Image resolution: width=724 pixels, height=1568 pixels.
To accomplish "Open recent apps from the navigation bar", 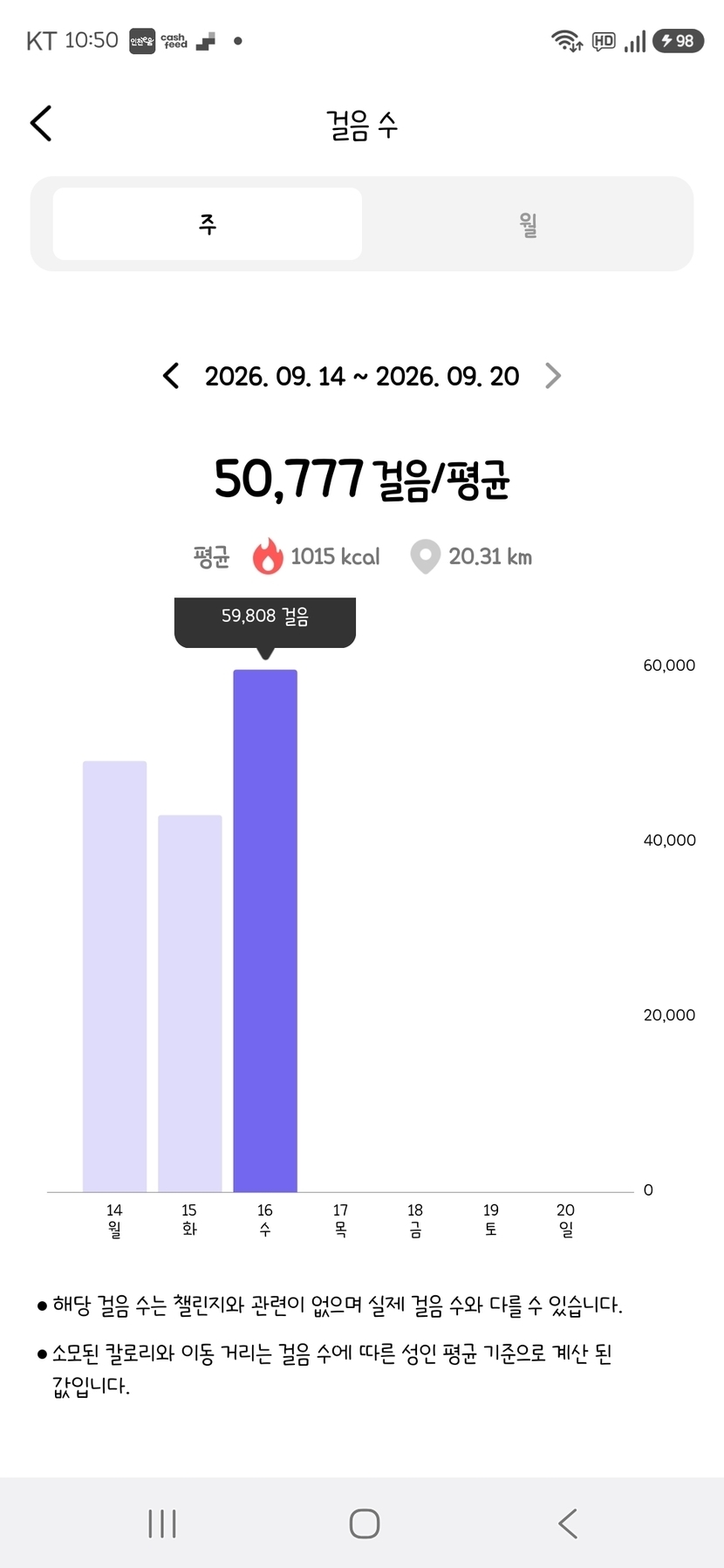I will coord(162,1524).
